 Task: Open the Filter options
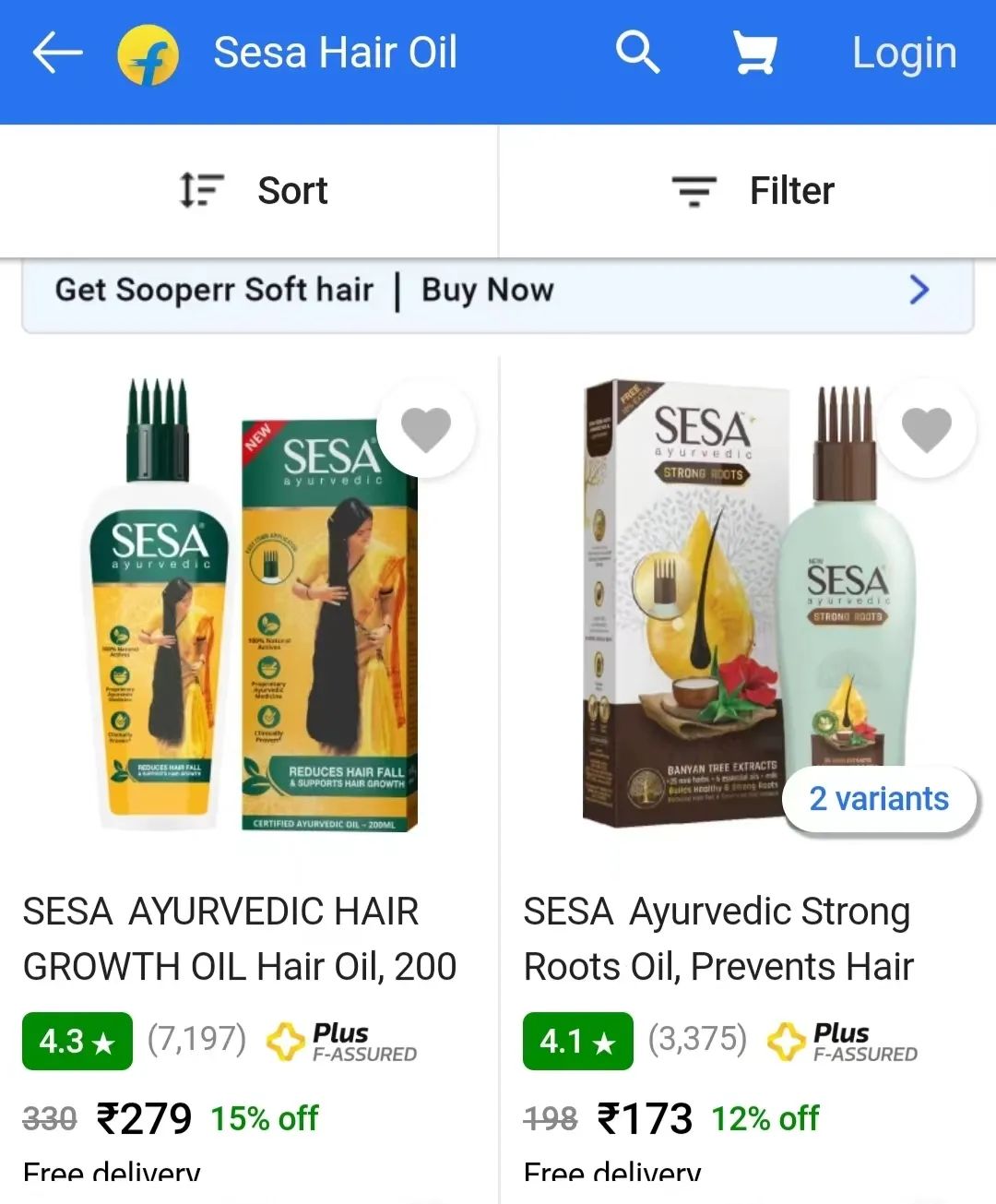[x=753, y=191]
